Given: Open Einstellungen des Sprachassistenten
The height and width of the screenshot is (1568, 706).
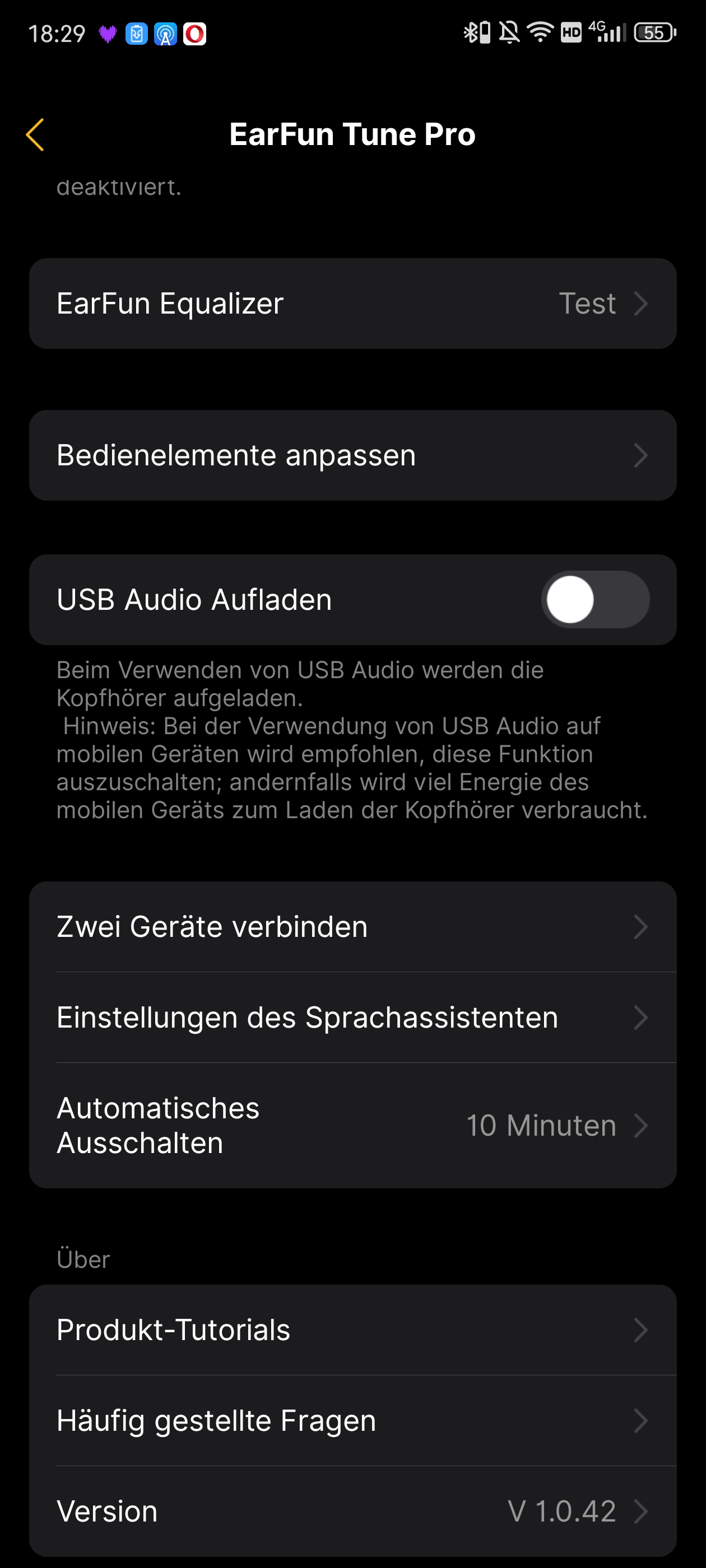Looking at the screenshot, I should 352,1017.
